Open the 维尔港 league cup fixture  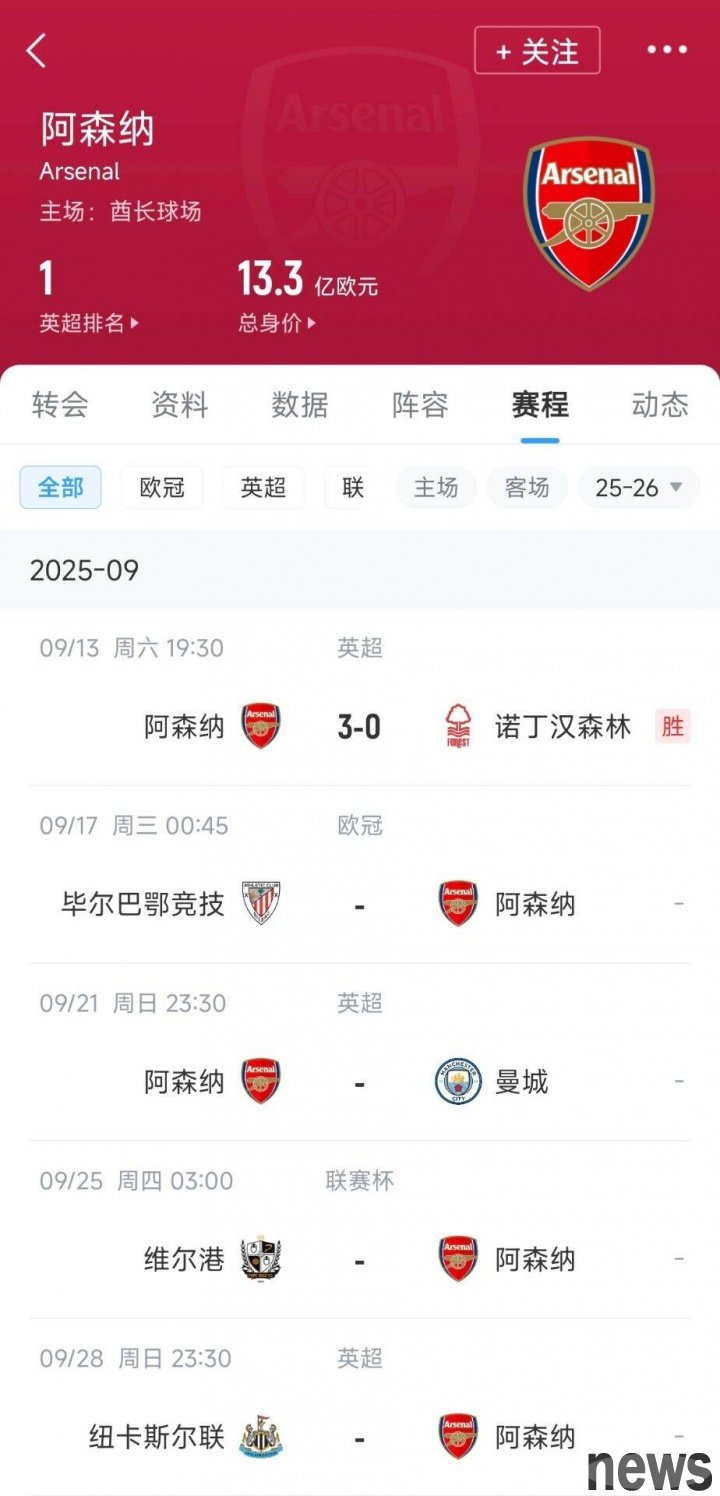360,1259
